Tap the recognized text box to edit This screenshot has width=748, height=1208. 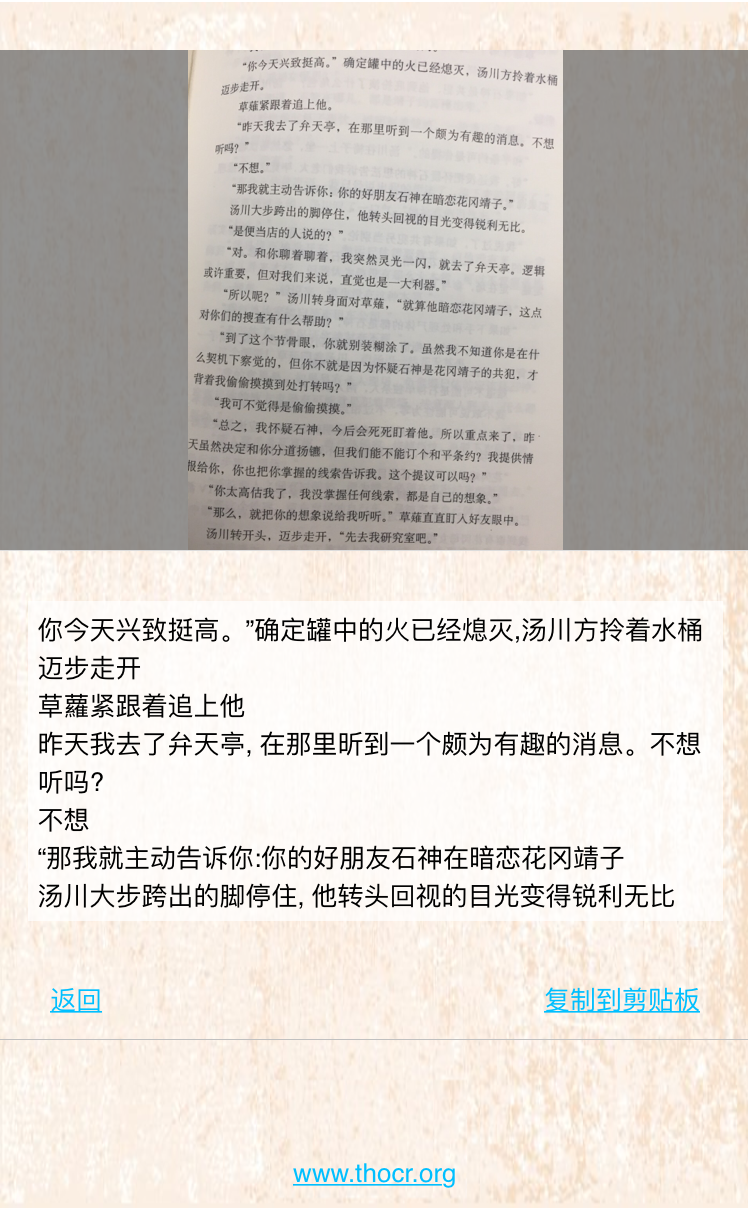tap(374, 760)
